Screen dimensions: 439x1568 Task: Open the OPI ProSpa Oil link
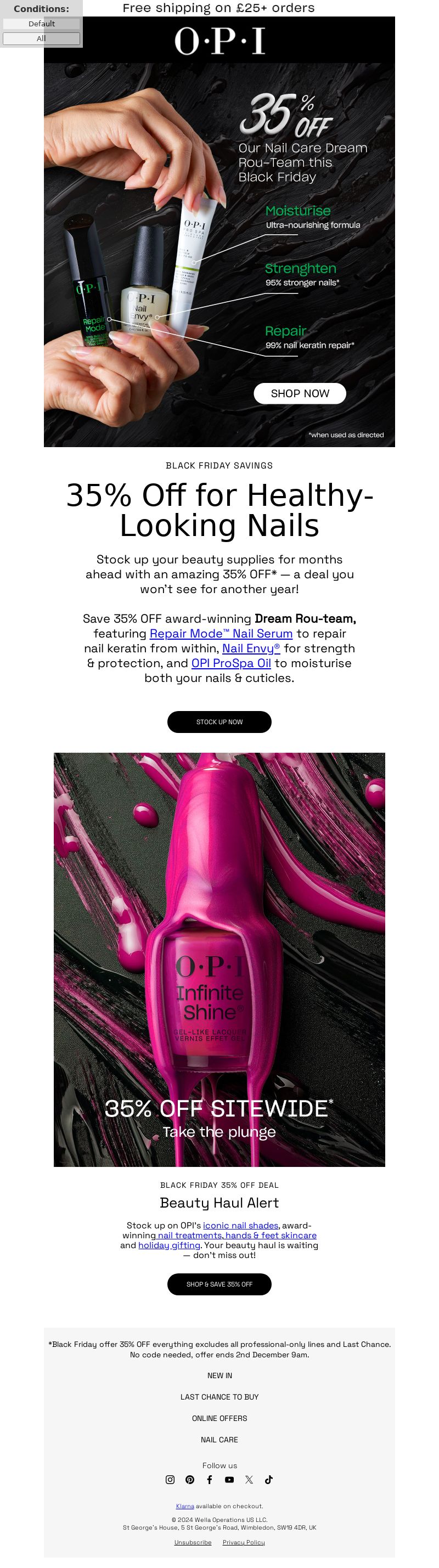pos(231,663)
